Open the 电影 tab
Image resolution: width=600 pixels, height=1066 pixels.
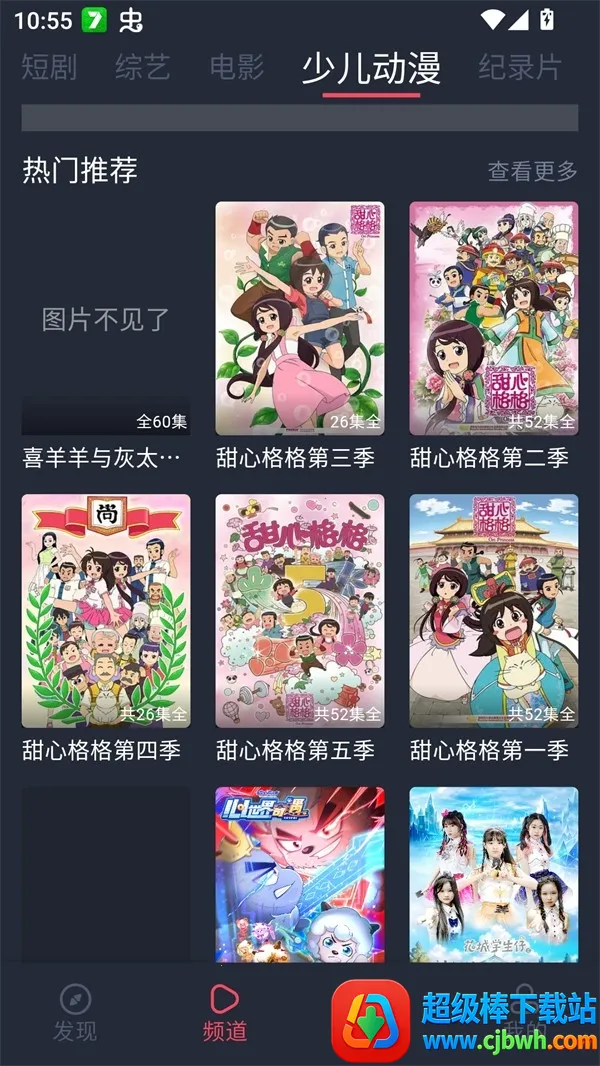click(237, 68)
